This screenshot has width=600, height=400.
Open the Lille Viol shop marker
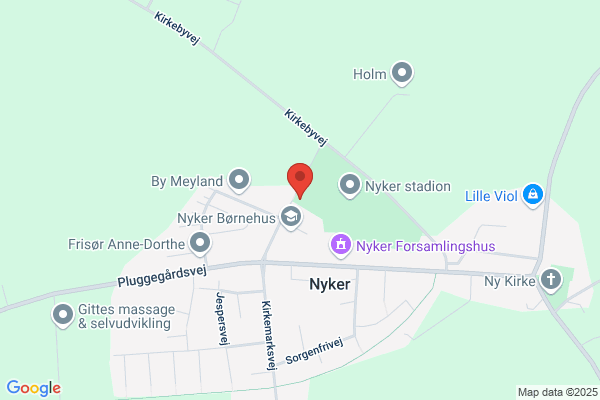[x=533, y=196]
